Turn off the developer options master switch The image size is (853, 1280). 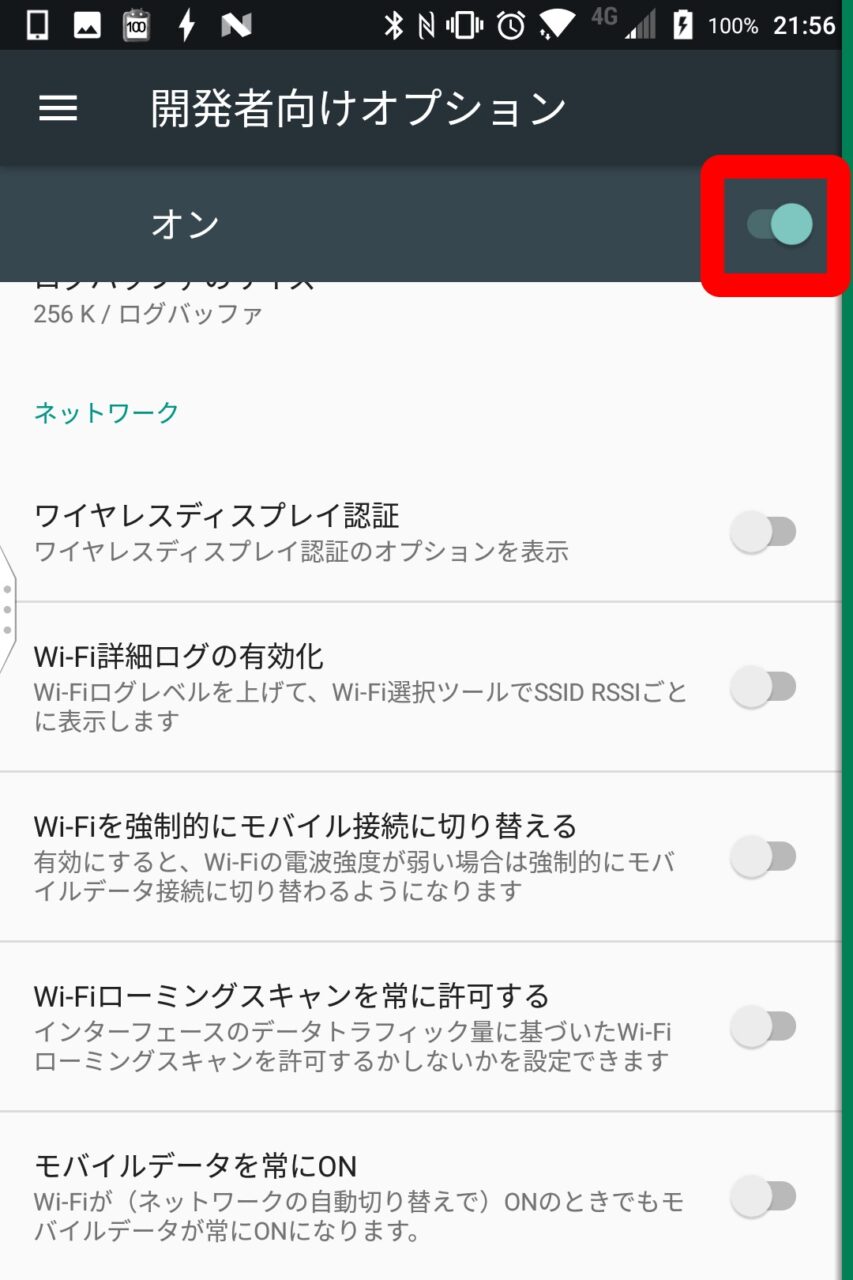point(780,225)
